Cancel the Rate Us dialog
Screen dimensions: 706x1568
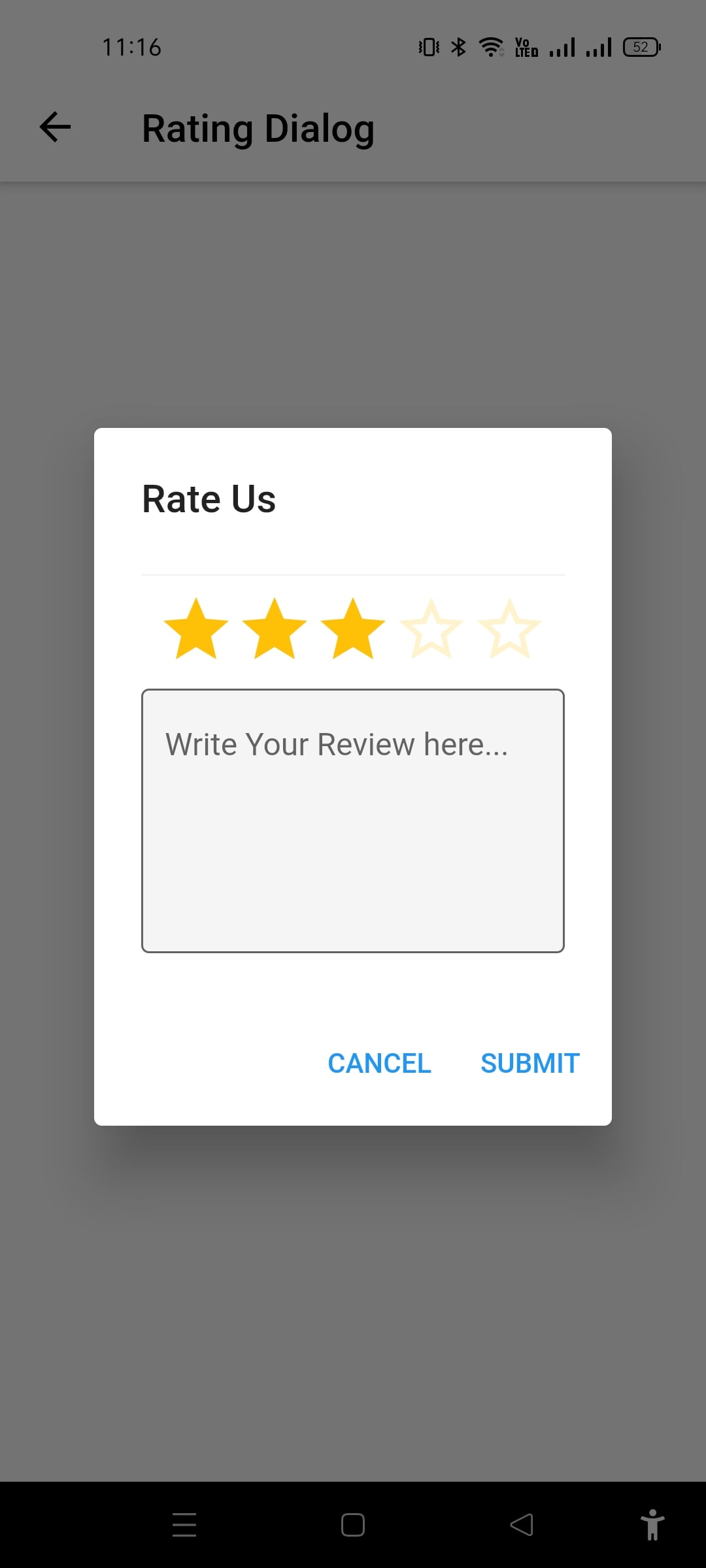tap(379, 1063)
